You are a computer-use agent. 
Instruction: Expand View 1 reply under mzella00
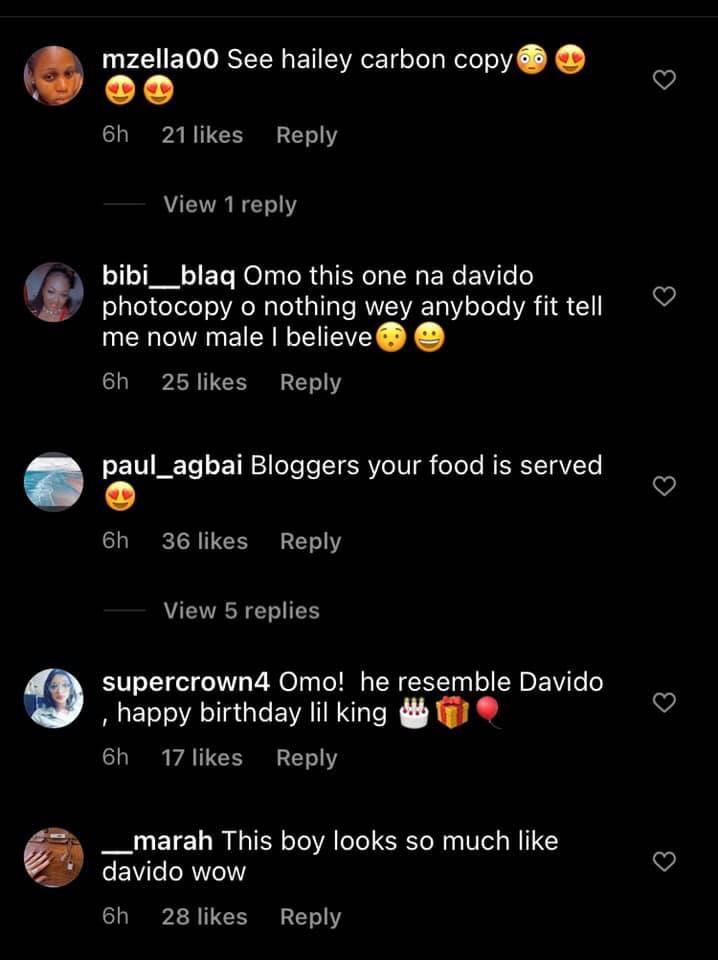click(x=229, y=204)
